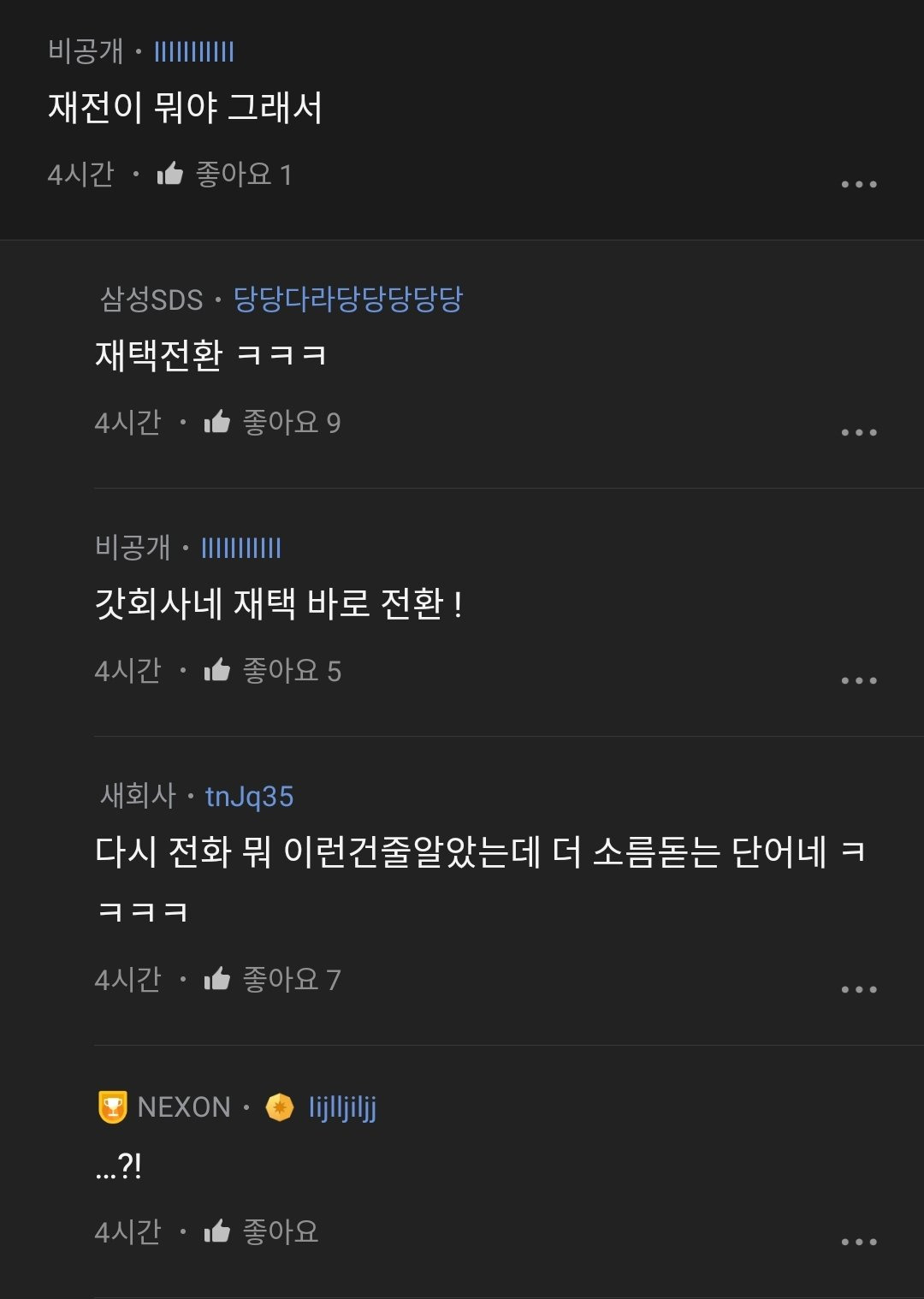This screenshot has width=924, height=1299.
Task: Open profile of NEXON user lijlljiljj
Action: click(x=341, y=1107)
